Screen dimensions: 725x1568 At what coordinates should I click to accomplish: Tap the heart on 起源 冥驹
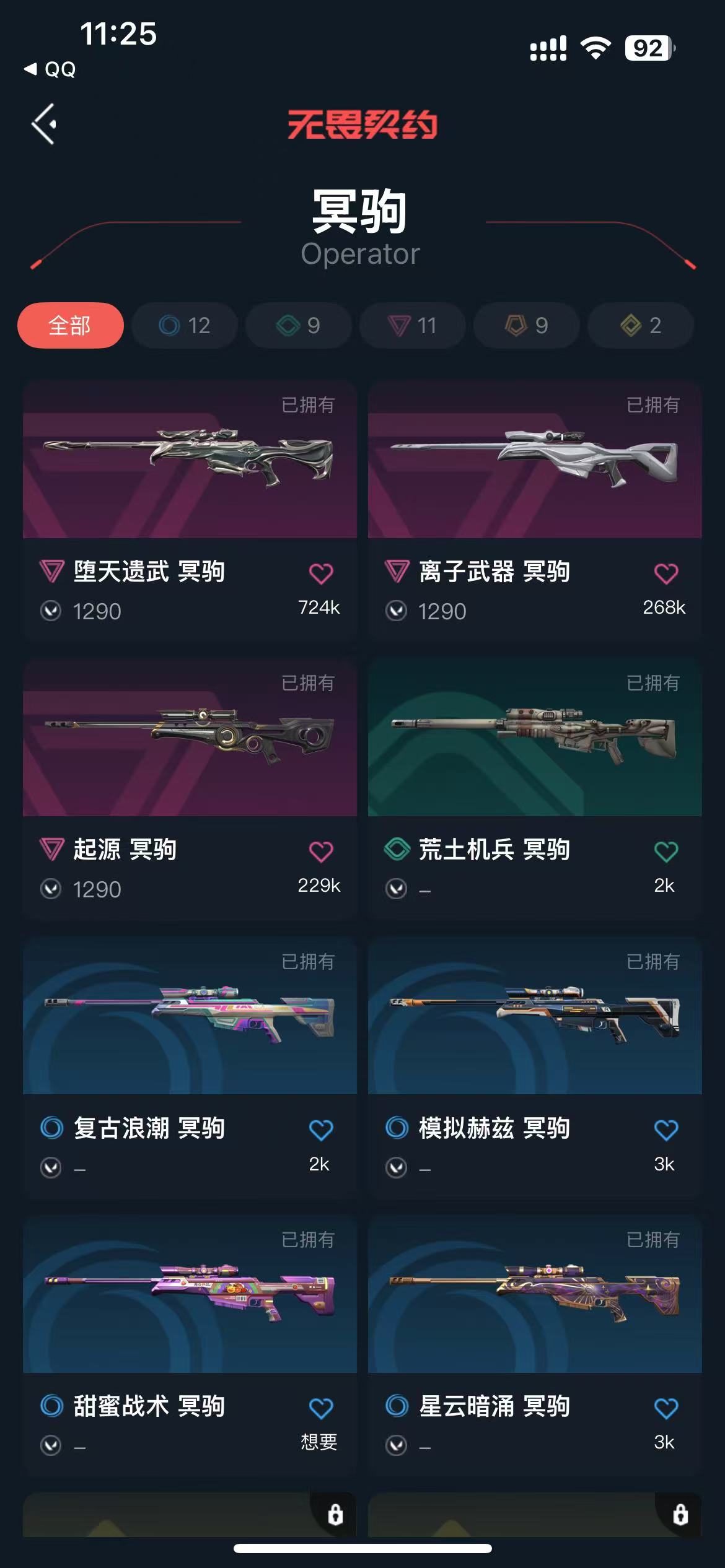pyautogui.click(x=320, y=852)
